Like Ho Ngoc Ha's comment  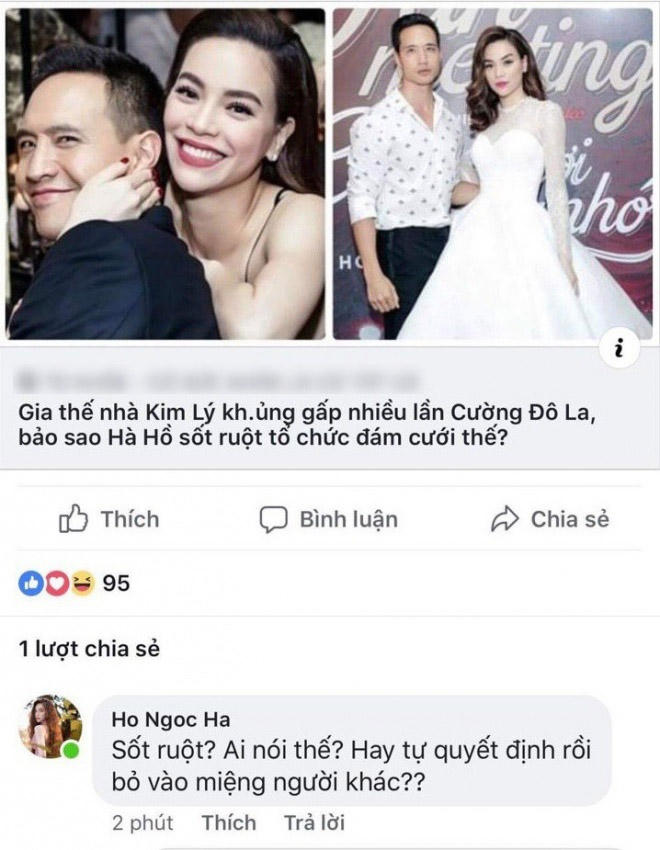coord(227,823)
